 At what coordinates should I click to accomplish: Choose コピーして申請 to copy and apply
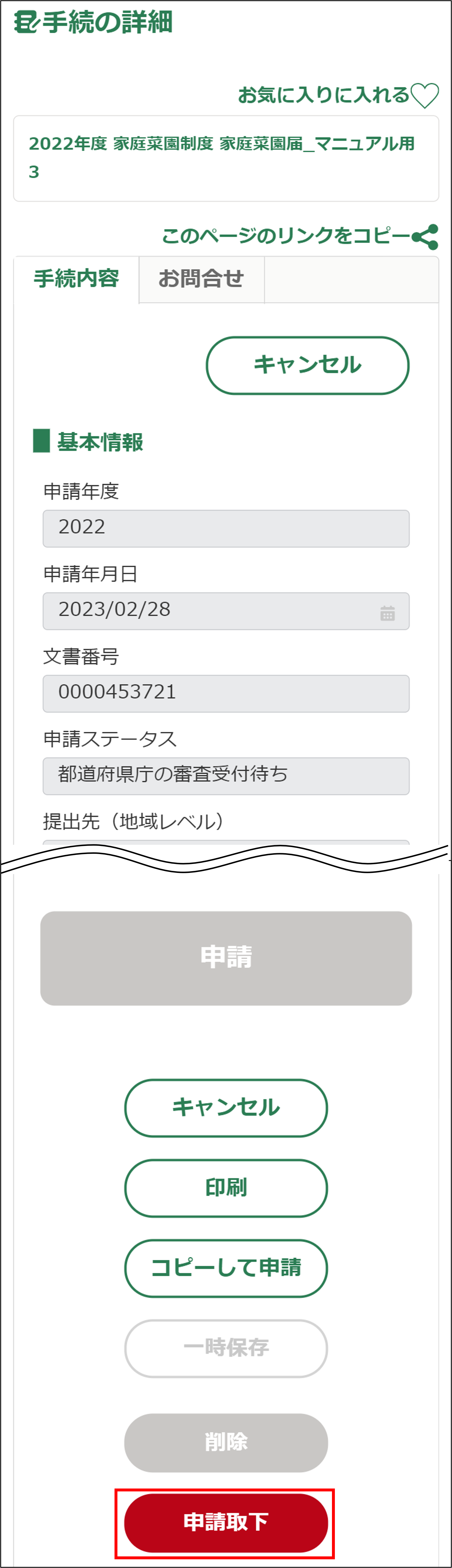[226, 1268]
